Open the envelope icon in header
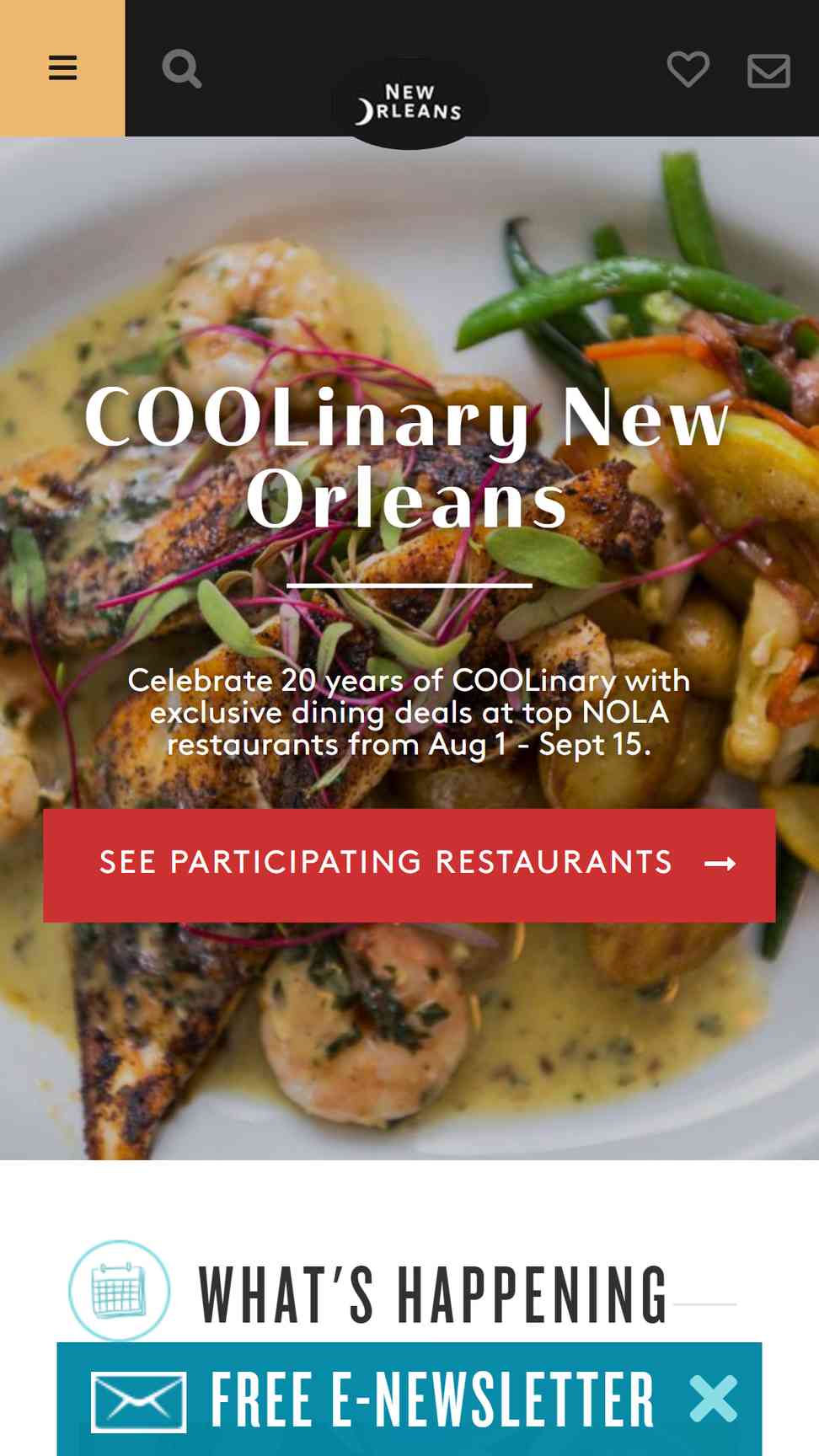The height and width of the screenshot is (1456, 819). (x=768, y=71)
